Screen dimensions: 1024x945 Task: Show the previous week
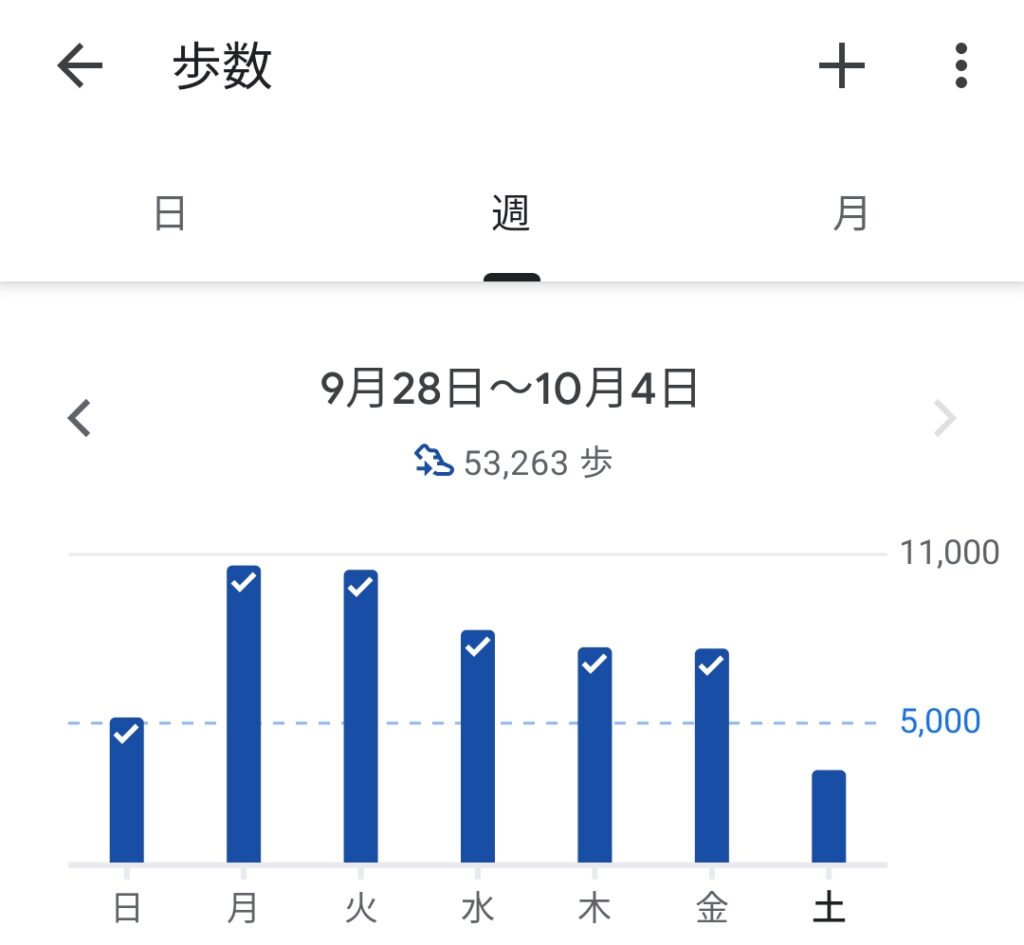[x=80, y=418]
